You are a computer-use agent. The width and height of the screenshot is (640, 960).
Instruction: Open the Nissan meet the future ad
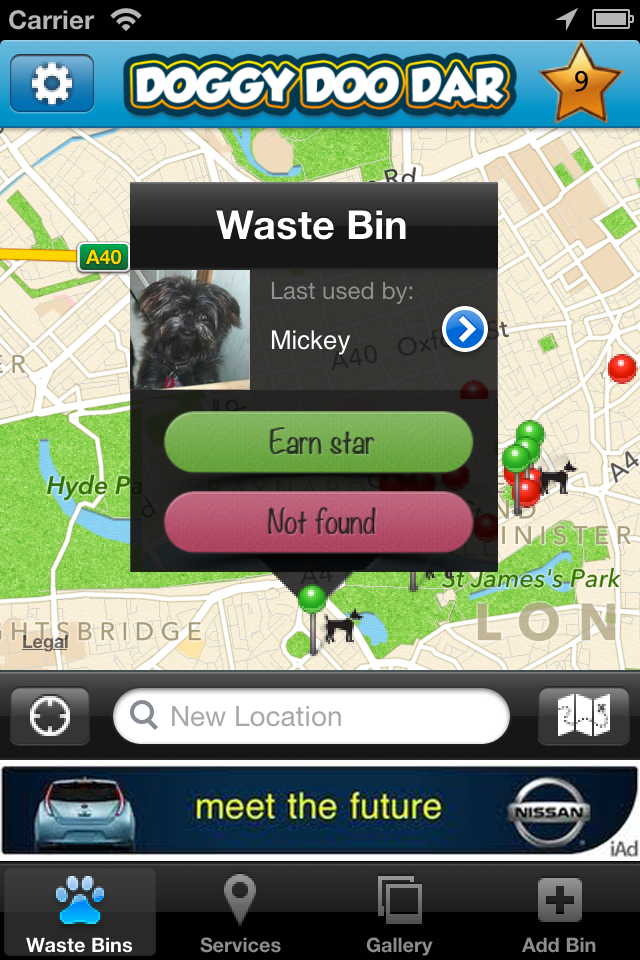[320, 809]
